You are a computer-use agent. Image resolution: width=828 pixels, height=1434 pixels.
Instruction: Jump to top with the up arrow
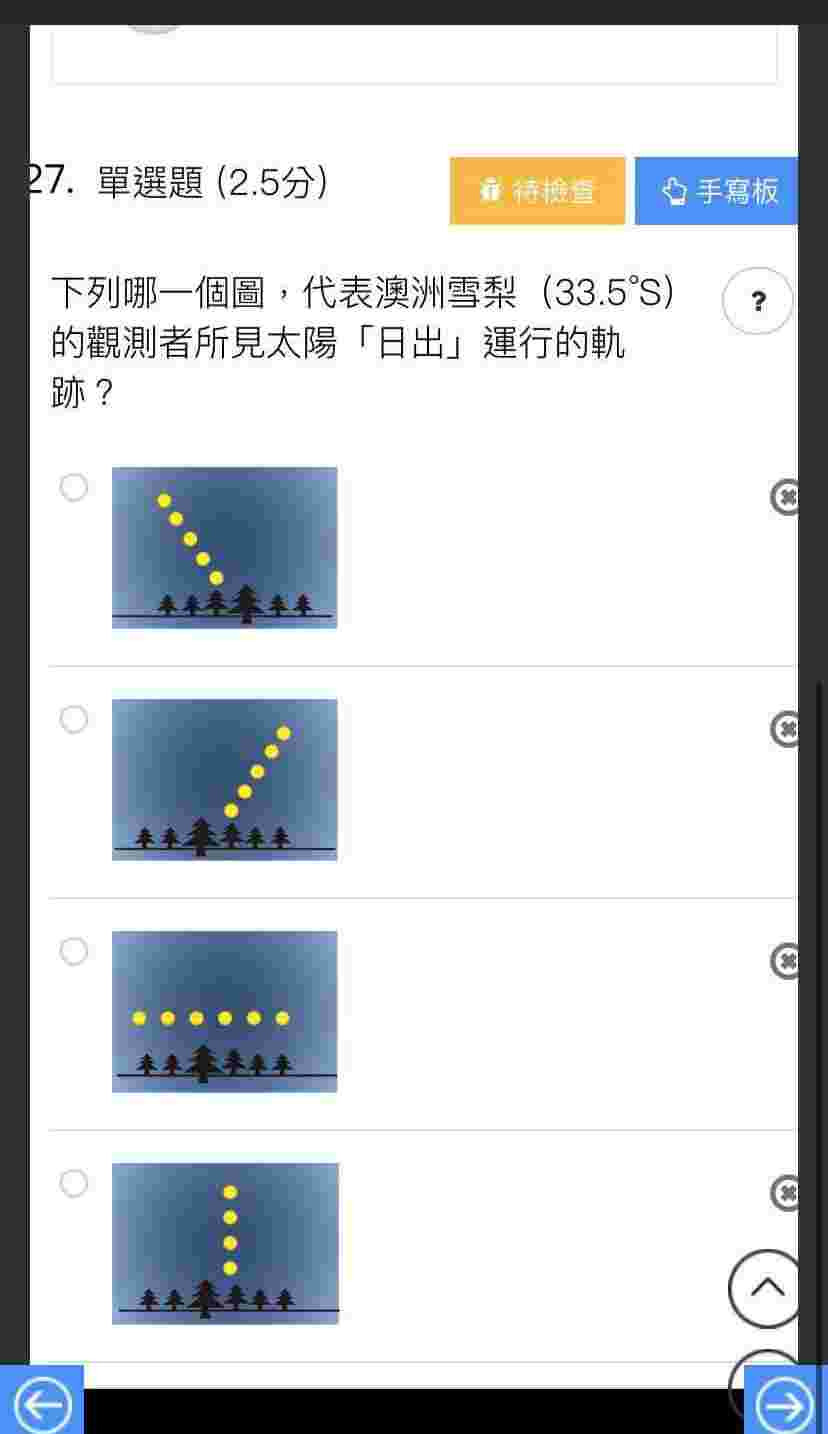pyautogui.click(x=766, y=1289)
